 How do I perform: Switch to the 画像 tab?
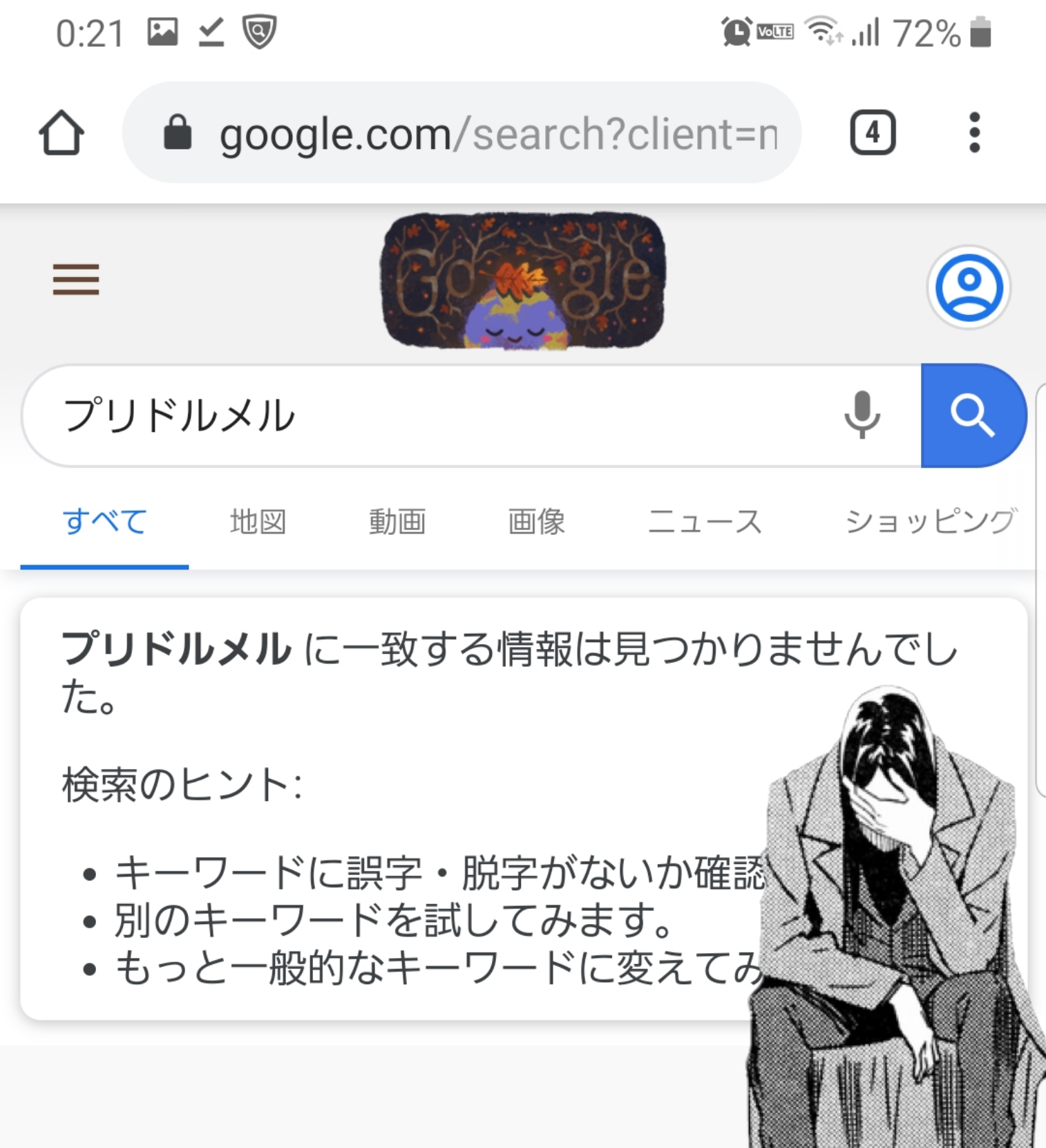(x=537, y=522)
